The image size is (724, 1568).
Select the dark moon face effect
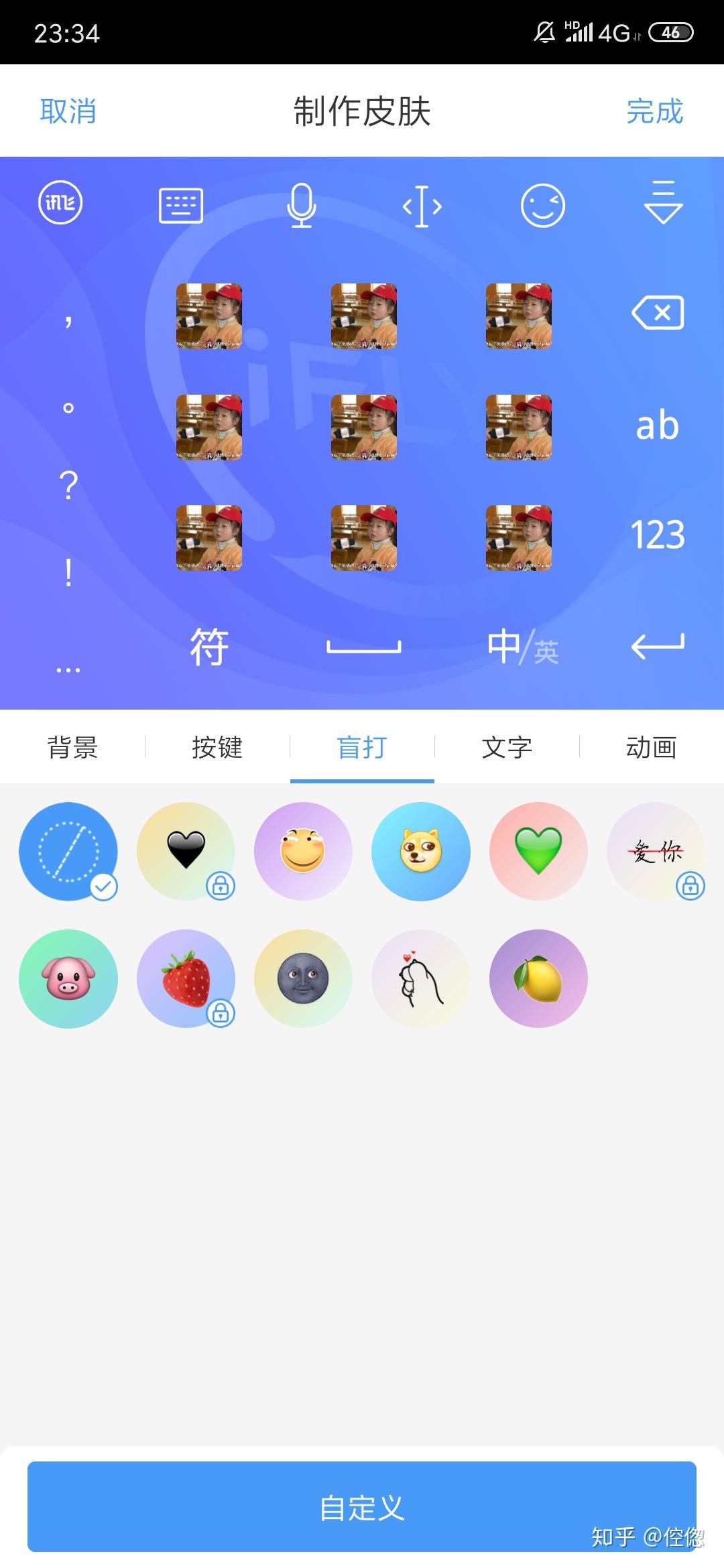[303, 979]
